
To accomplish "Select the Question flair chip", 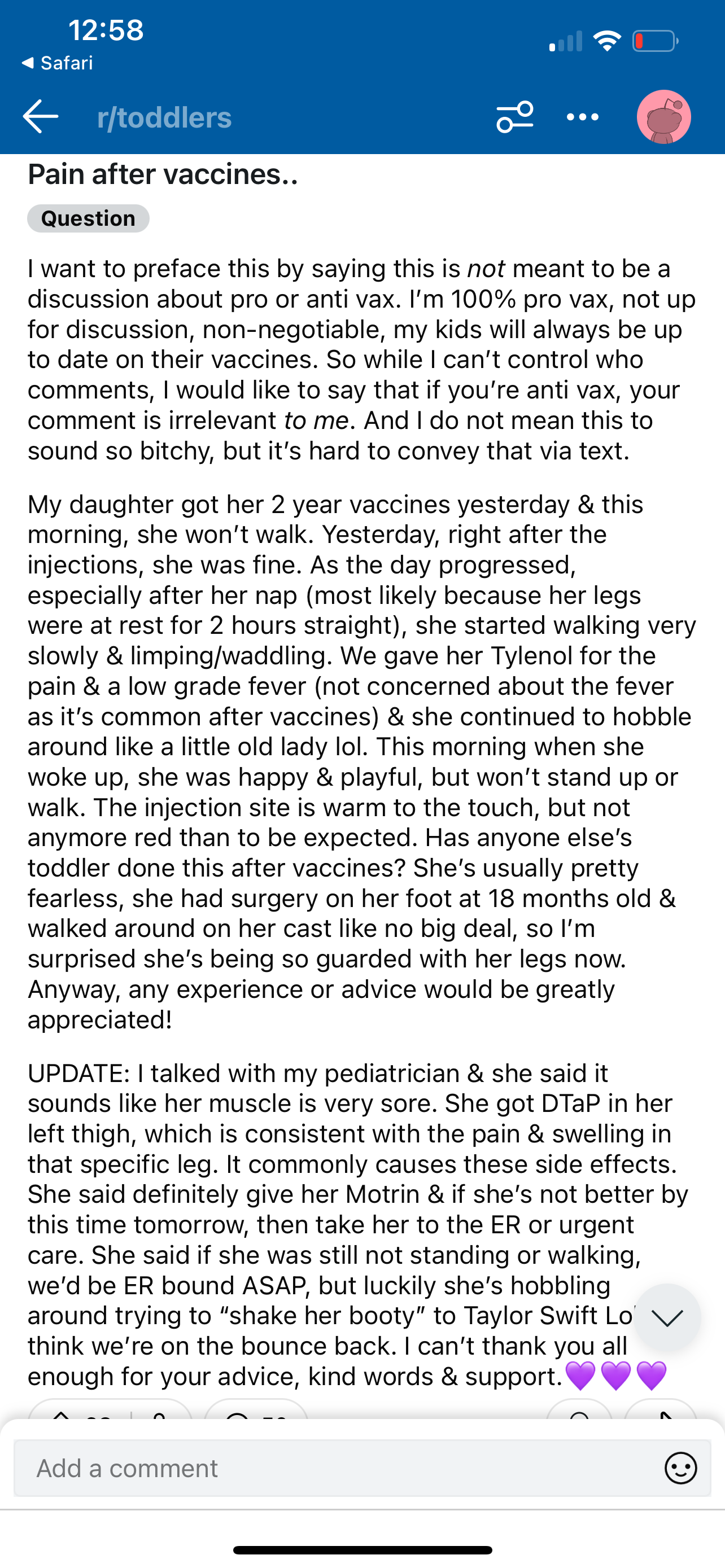I will coord(88,218).
